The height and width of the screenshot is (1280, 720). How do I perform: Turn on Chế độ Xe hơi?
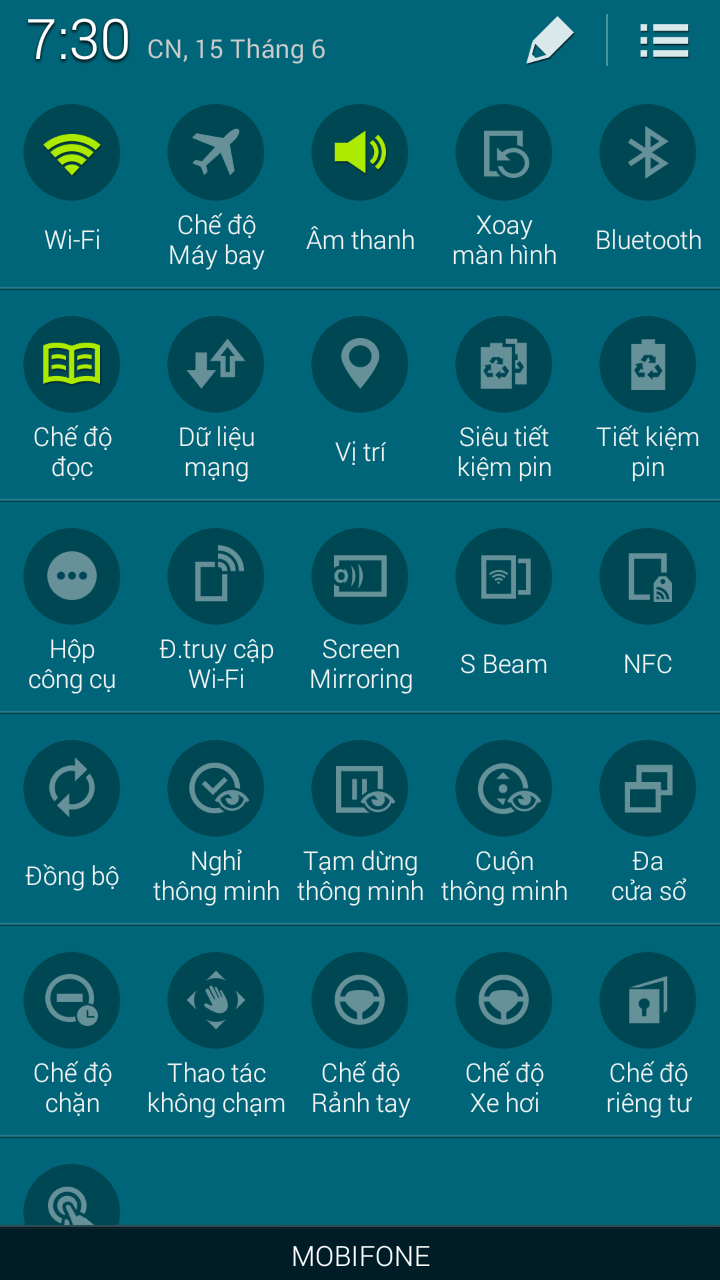[x=504, y=1001]
